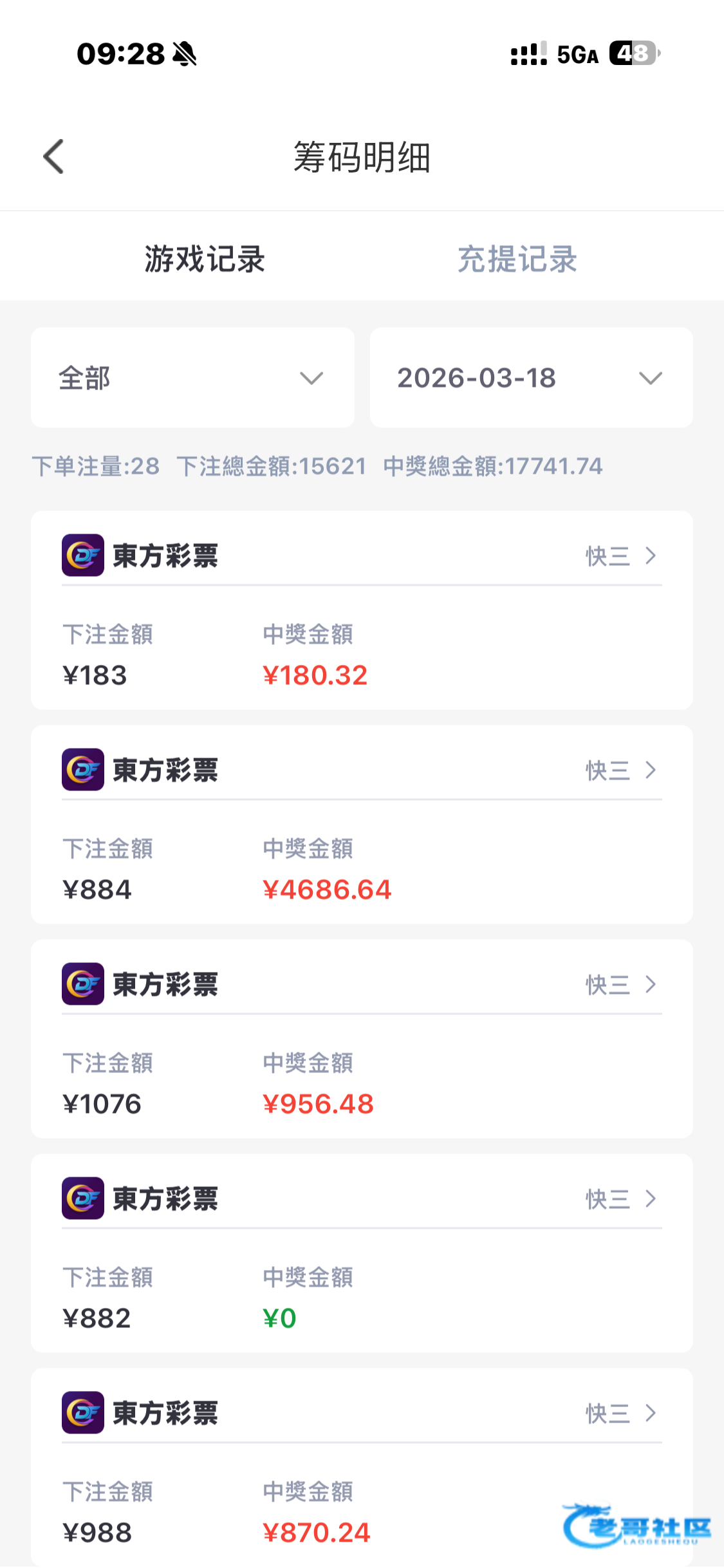Show the ¥882 bet record with ¥0 win

click(362, 1253)
